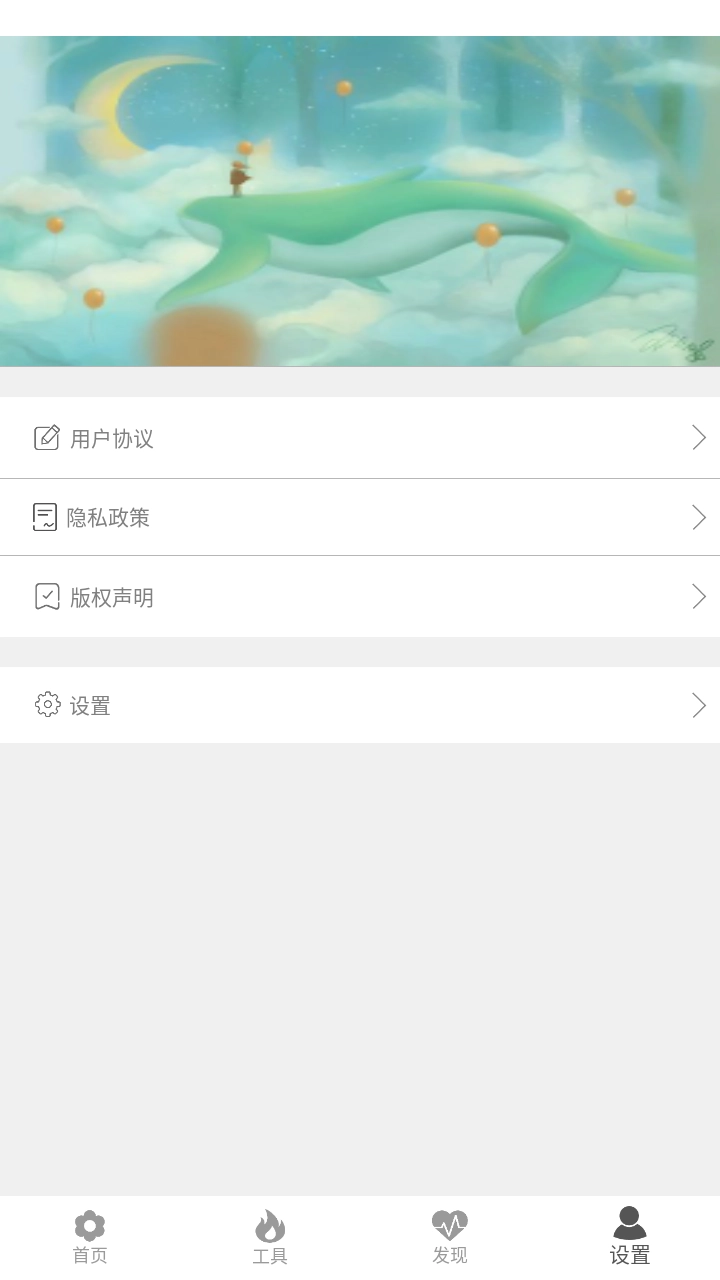Viewport: 720px width, 1280px height.
Task: View the 隐私政策 privacy policy
Action: point(360,517)
